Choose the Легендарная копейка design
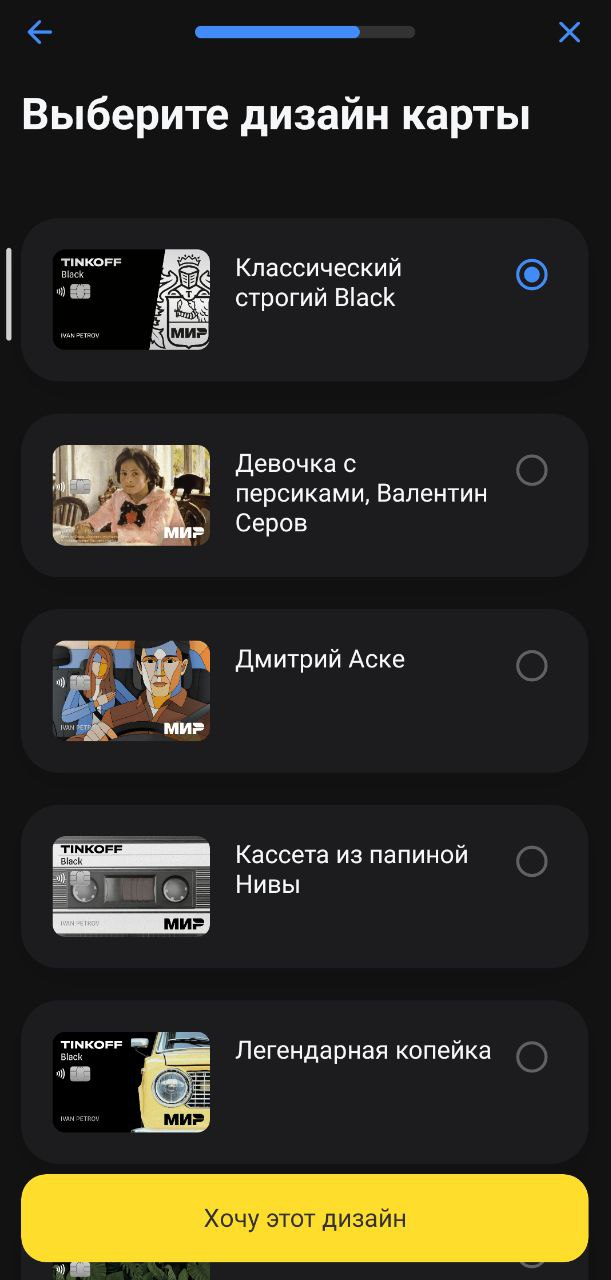This screenshot has height=1280, width=611. 531,1057
